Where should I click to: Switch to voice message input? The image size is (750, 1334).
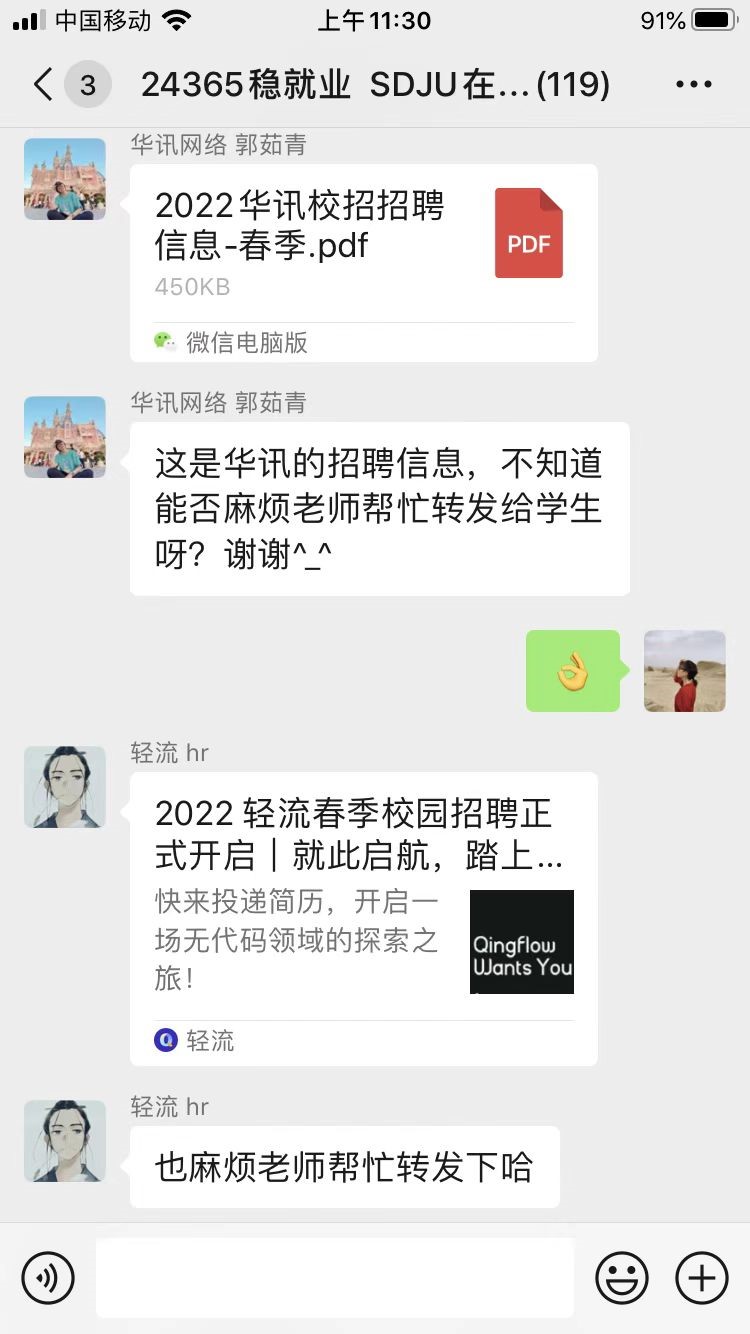[48, 1277]
